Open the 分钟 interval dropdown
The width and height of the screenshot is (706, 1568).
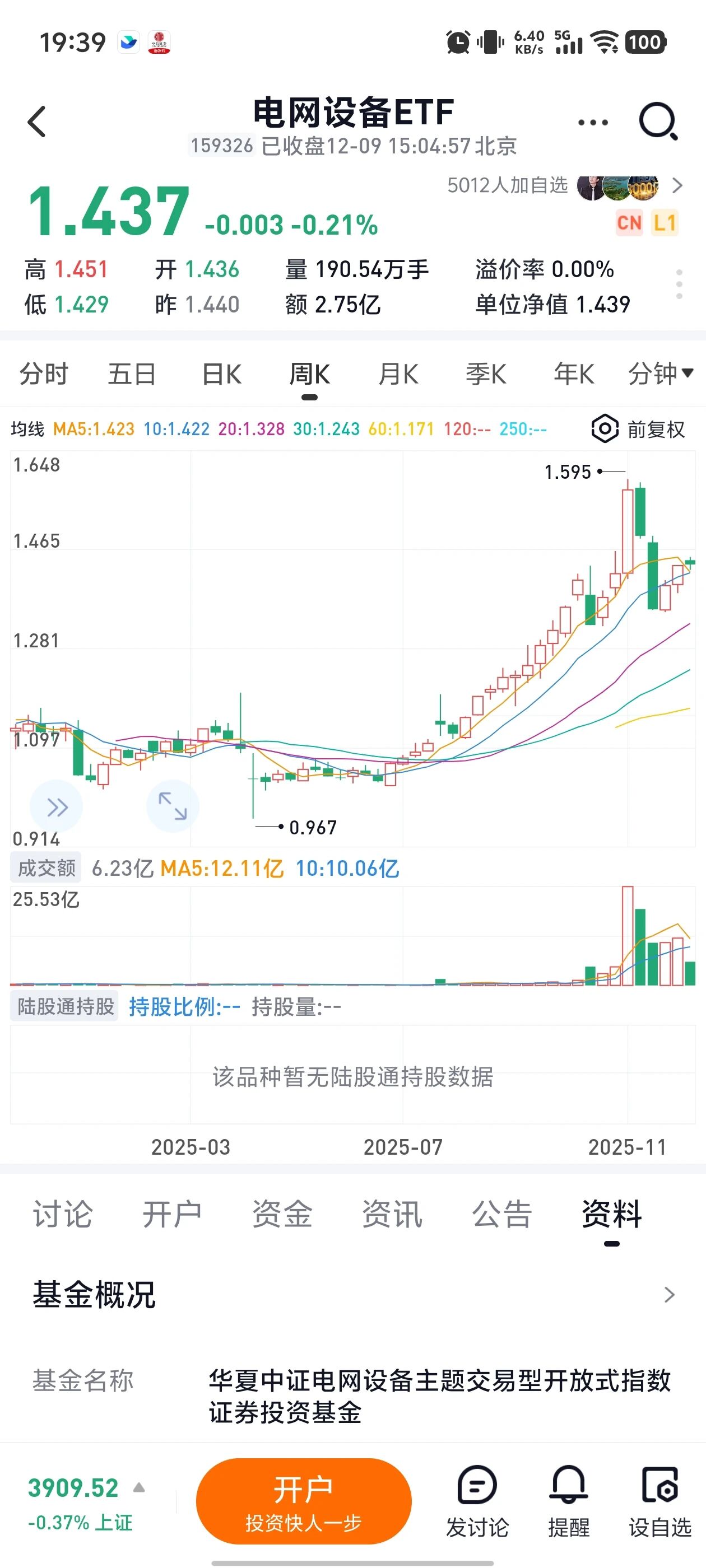[x=661, y=374]
